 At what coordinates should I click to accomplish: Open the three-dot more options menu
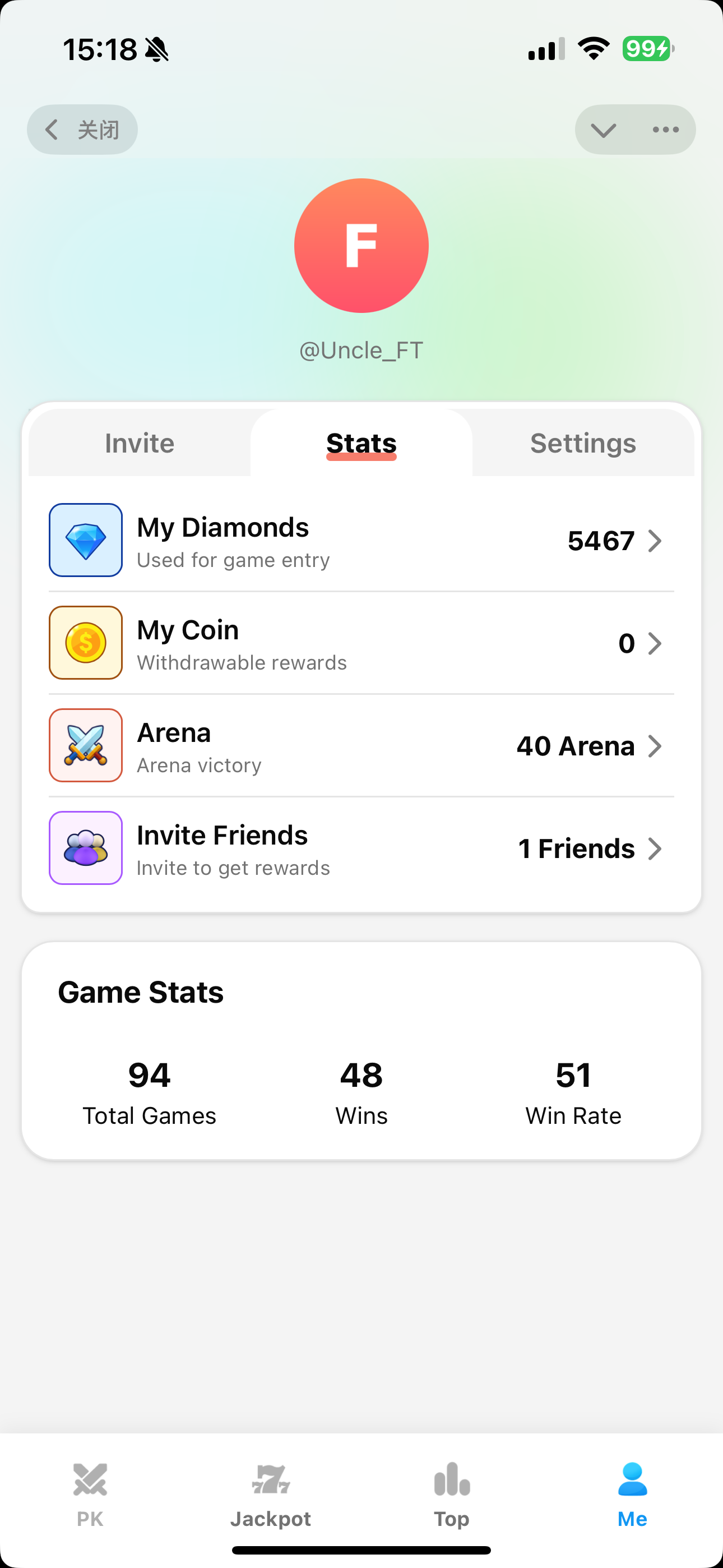click(665, 129)
